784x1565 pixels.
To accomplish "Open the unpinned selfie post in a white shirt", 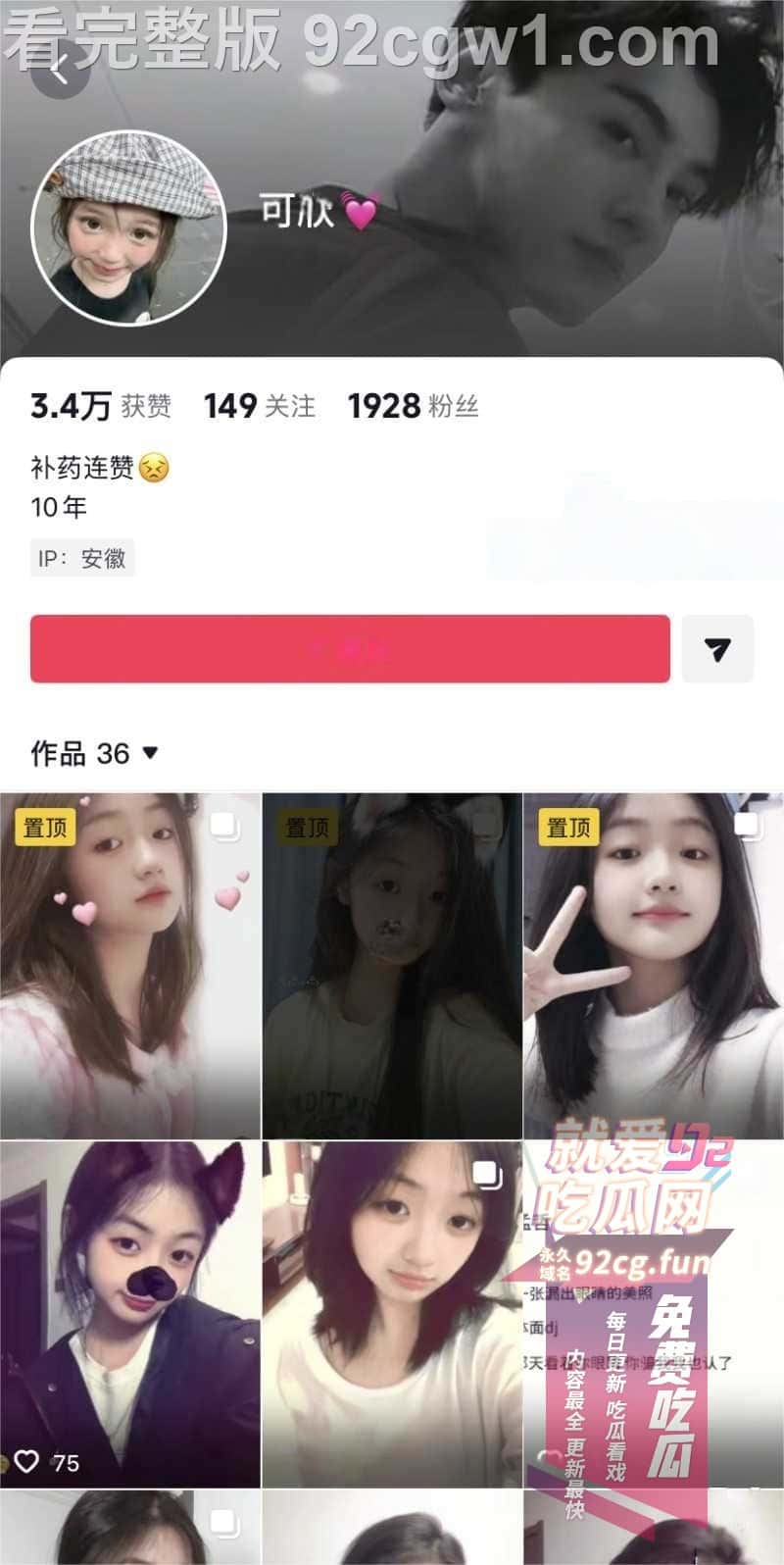I will coord(392,1314).
